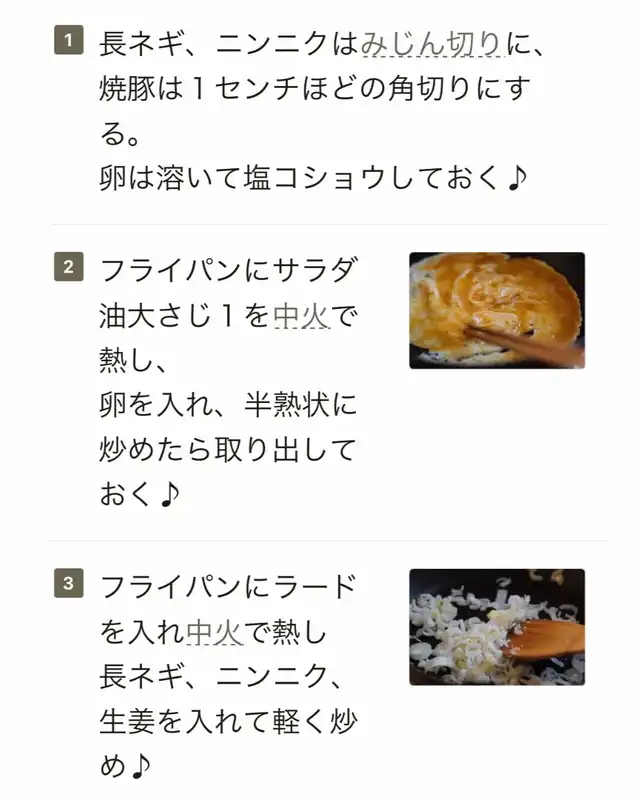The height and width of the screenshot is (800, 640).
Task: Tap the 中火 link in step 2
Action: (x=302, y=316)
